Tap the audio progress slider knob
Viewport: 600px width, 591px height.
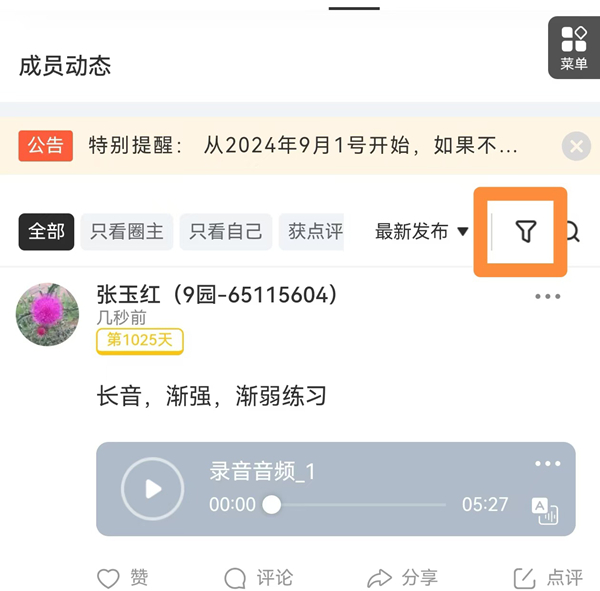coord(271,505)
